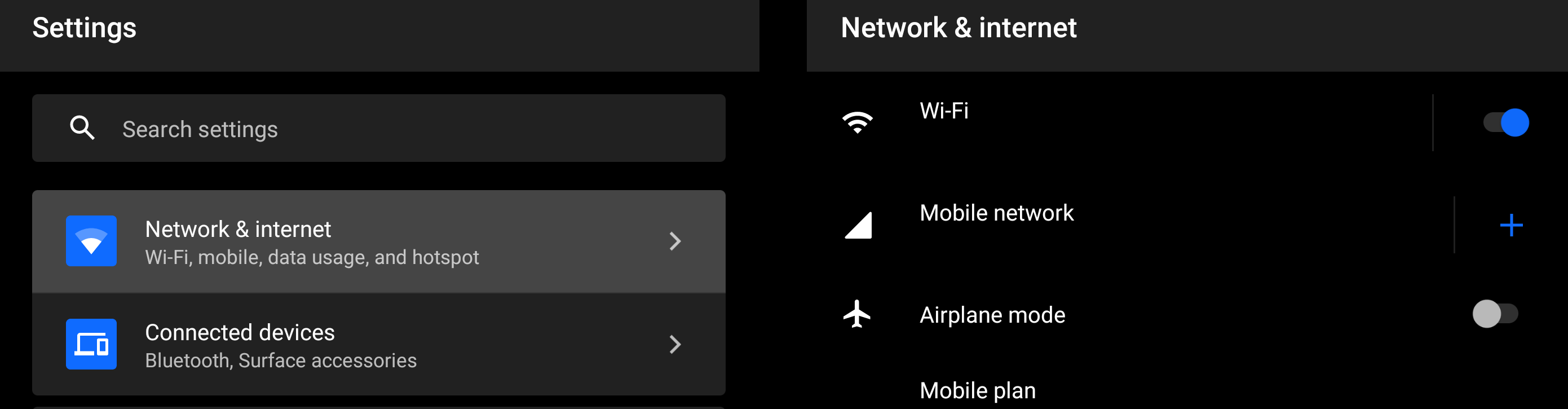Enable Airplane mode toggle
The image size is (1568, 409).
(1495, 314)
